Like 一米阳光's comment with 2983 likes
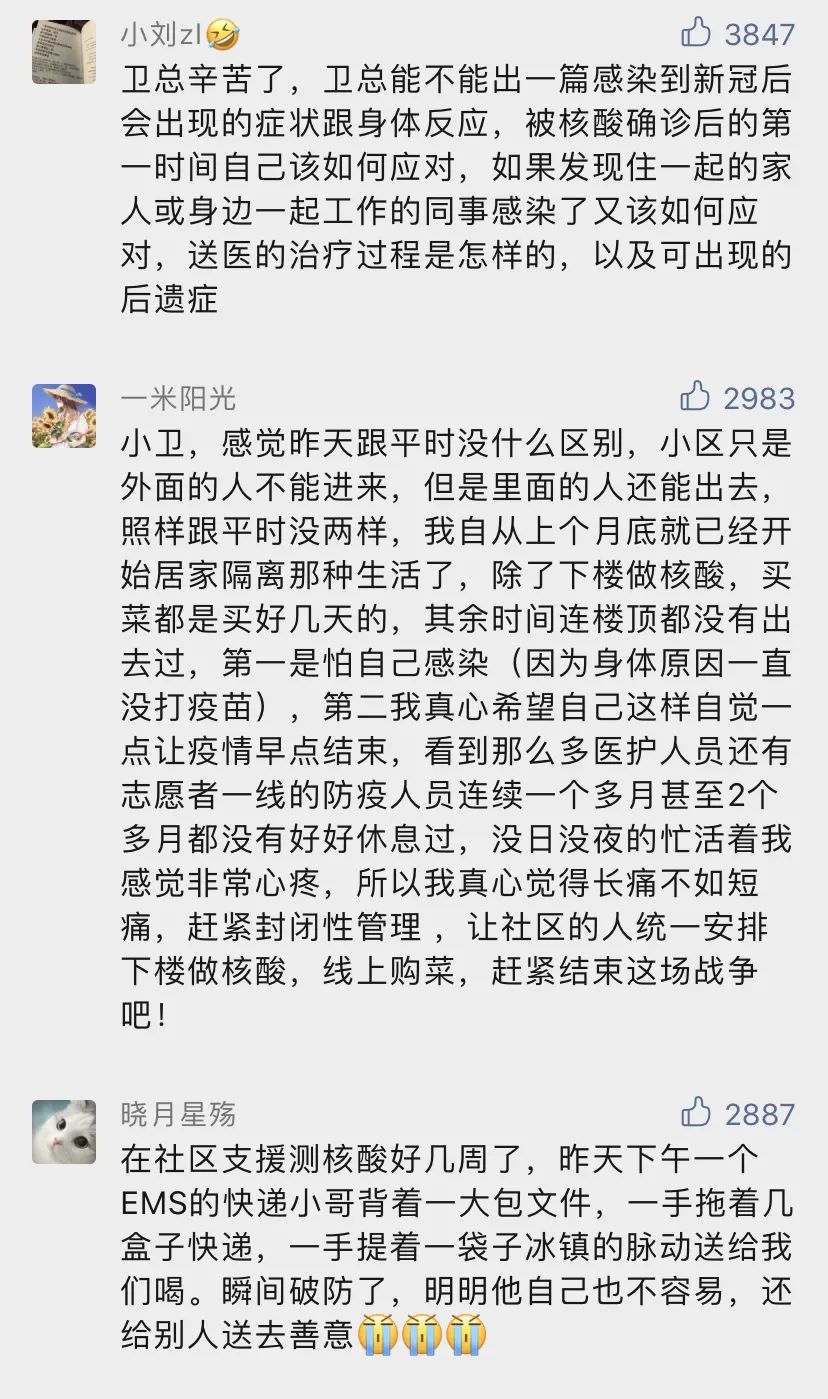This screenshot has width=828, height=1399. [x=697, y=397]
